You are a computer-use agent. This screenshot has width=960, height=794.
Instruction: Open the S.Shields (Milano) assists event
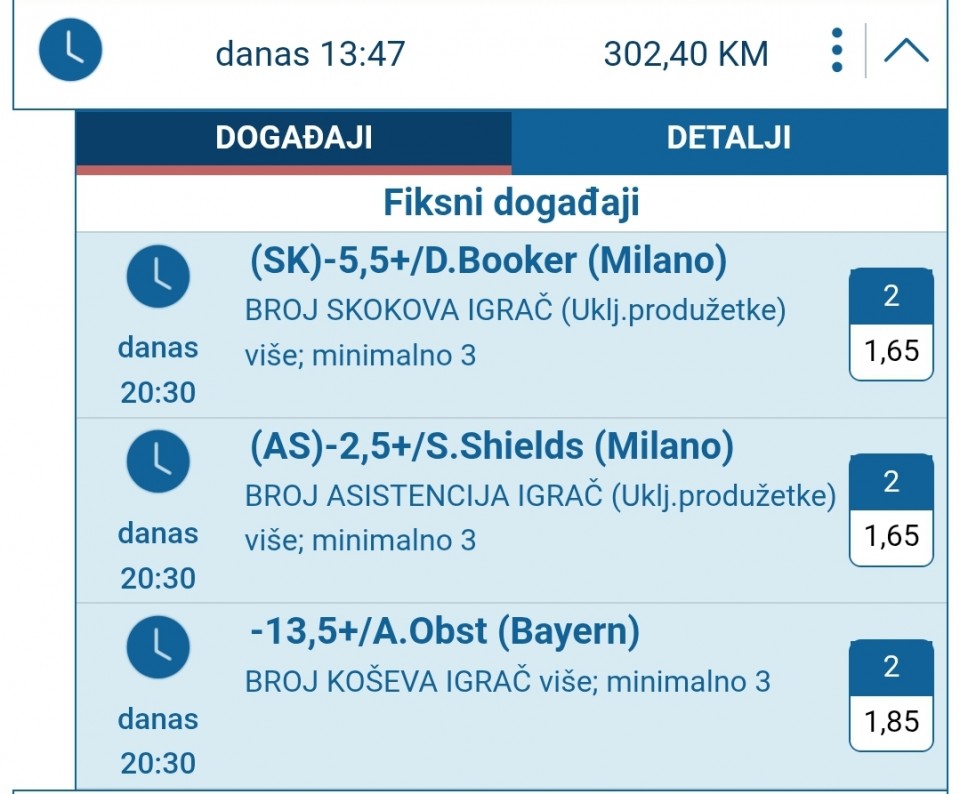tap(491, 447)
